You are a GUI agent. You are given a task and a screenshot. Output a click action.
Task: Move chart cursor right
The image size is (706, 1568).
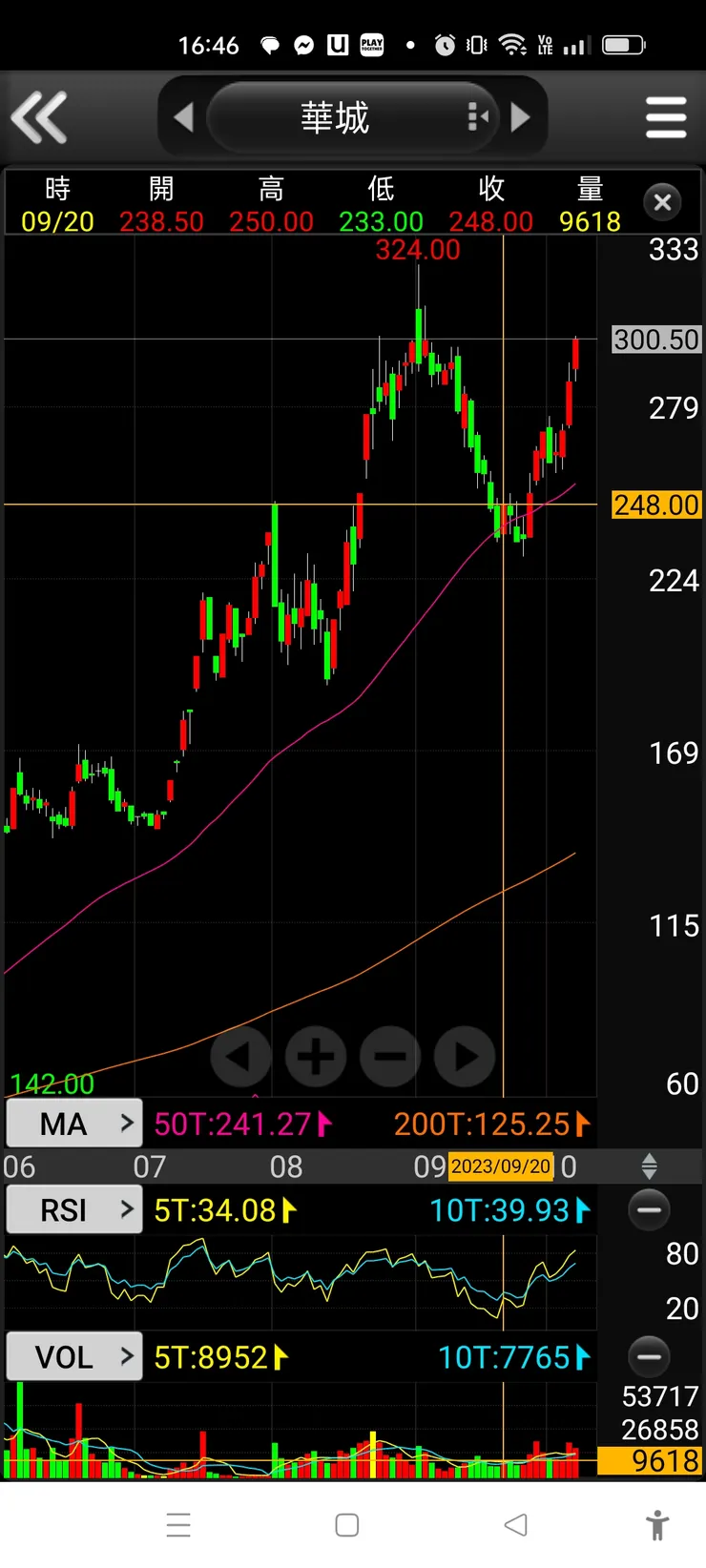(x=465, y=1056)
